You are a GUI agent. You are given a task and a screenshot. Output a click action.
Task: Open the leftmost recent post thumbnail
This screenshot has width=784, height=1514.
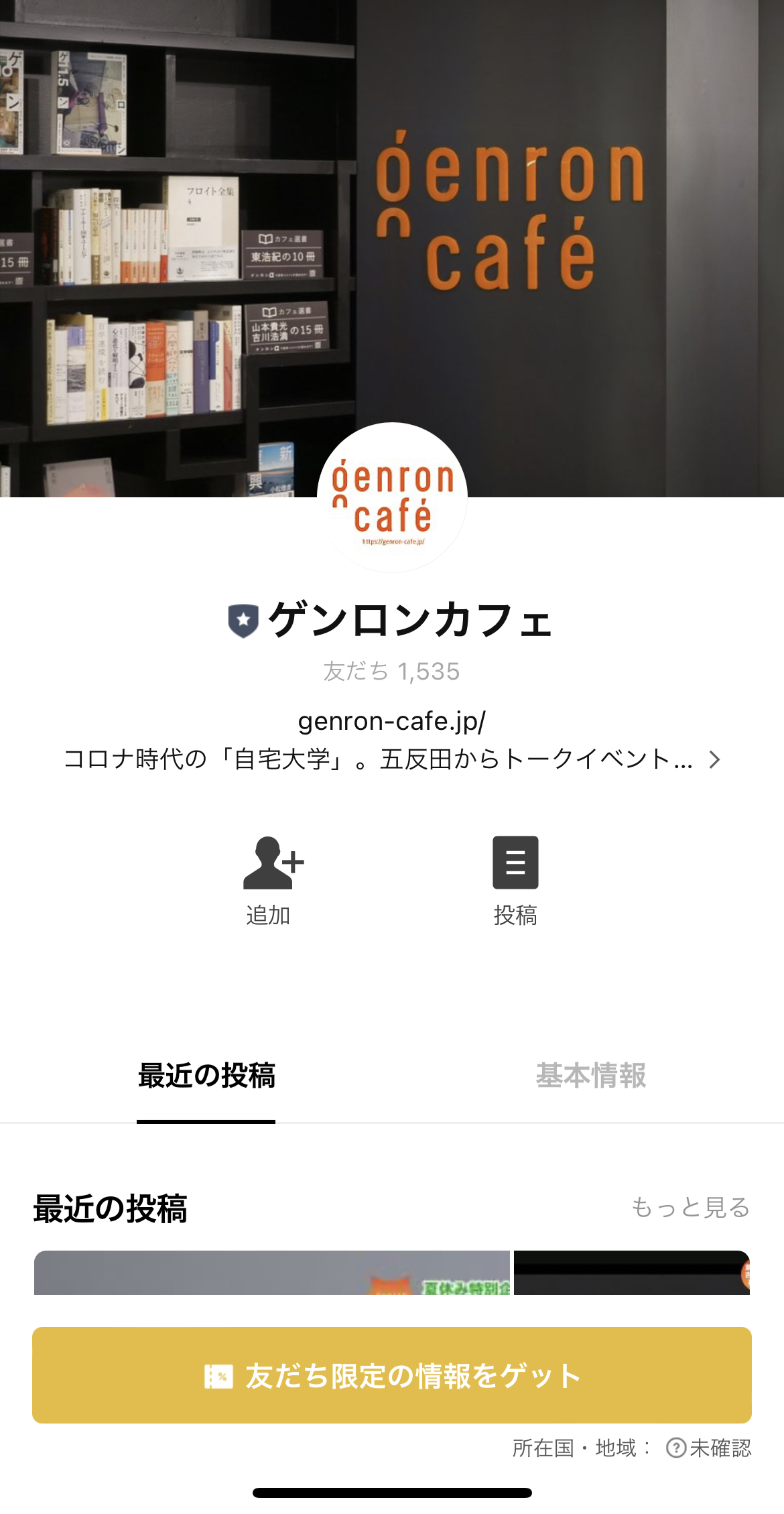pos(272,1273)
